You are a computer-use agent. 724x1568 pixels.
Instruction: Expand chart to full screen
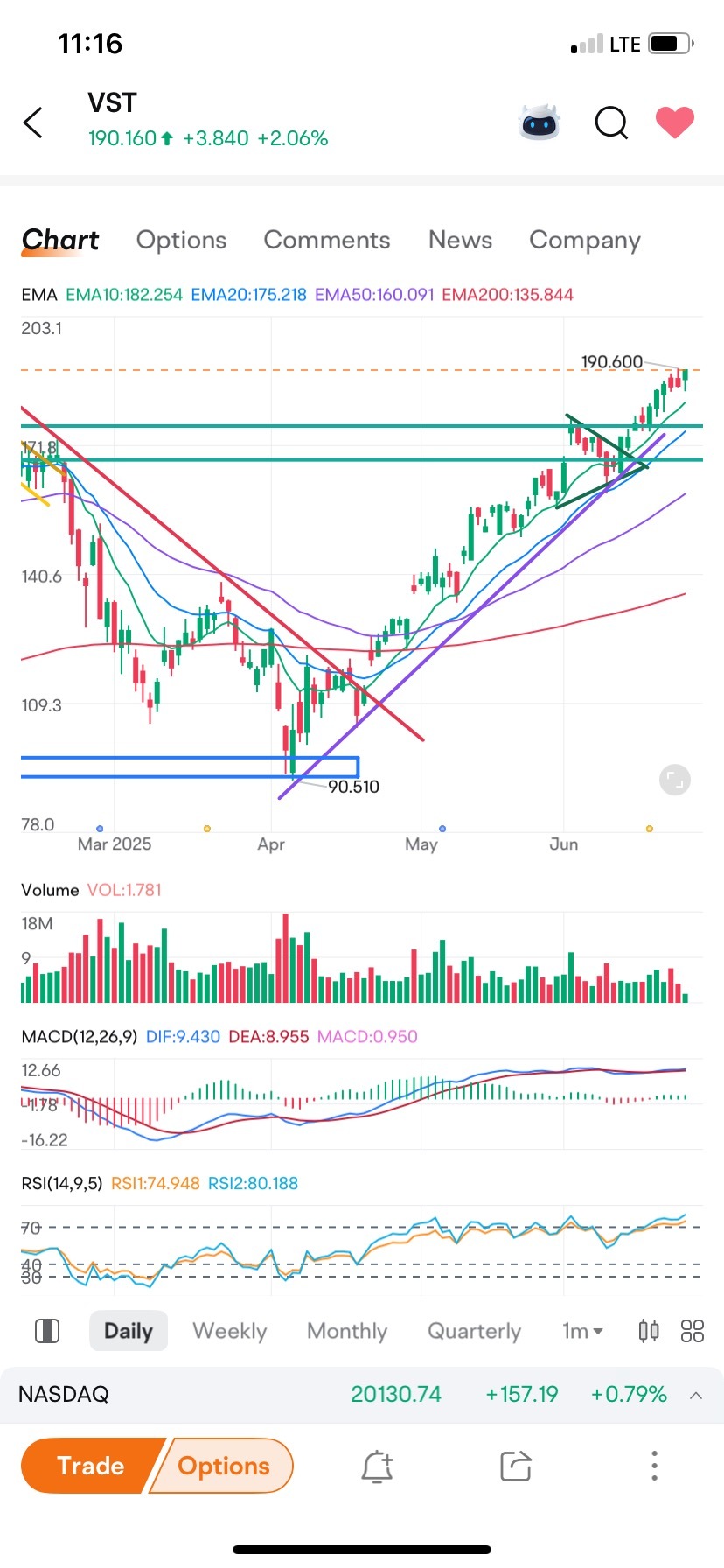674,780
